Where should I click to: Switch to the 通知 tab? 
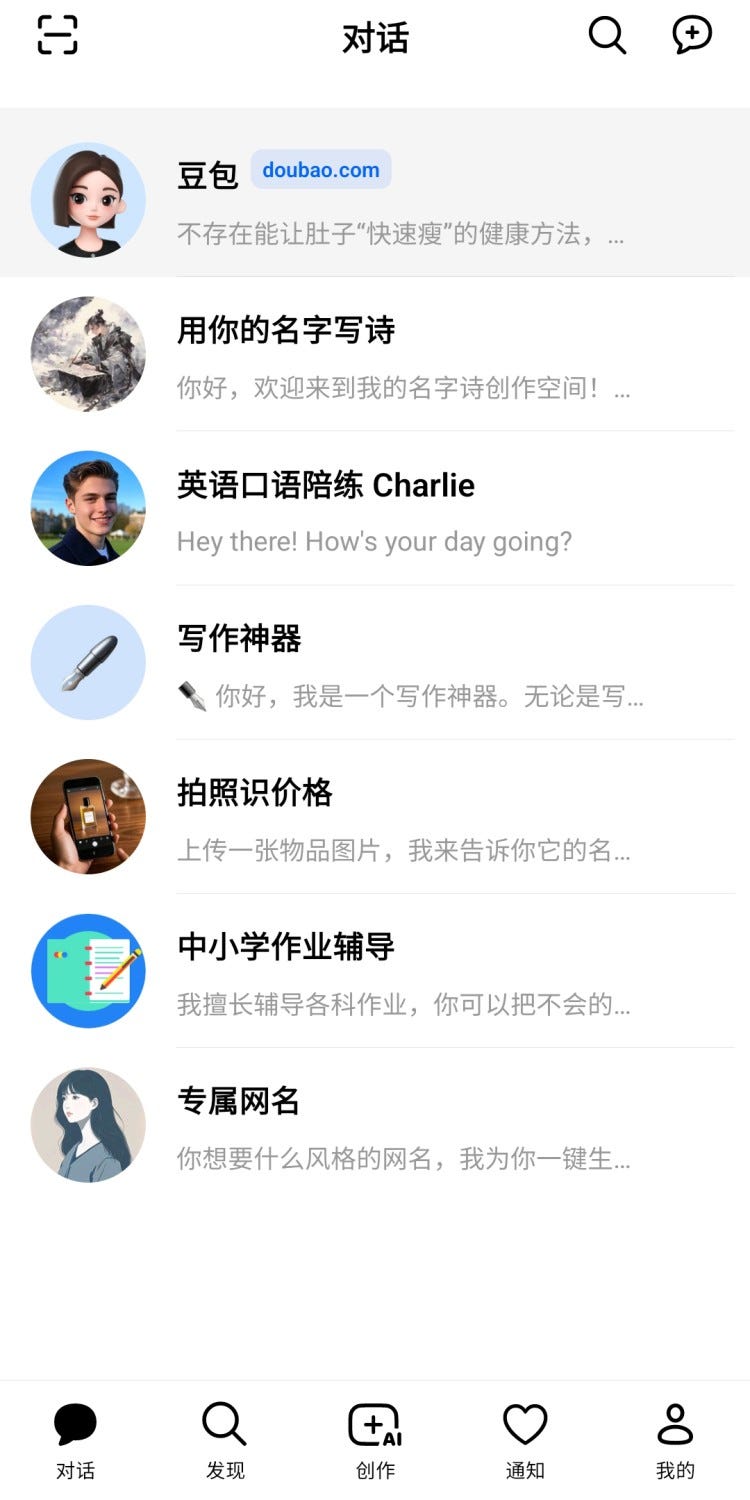(x=525, y=1440)
